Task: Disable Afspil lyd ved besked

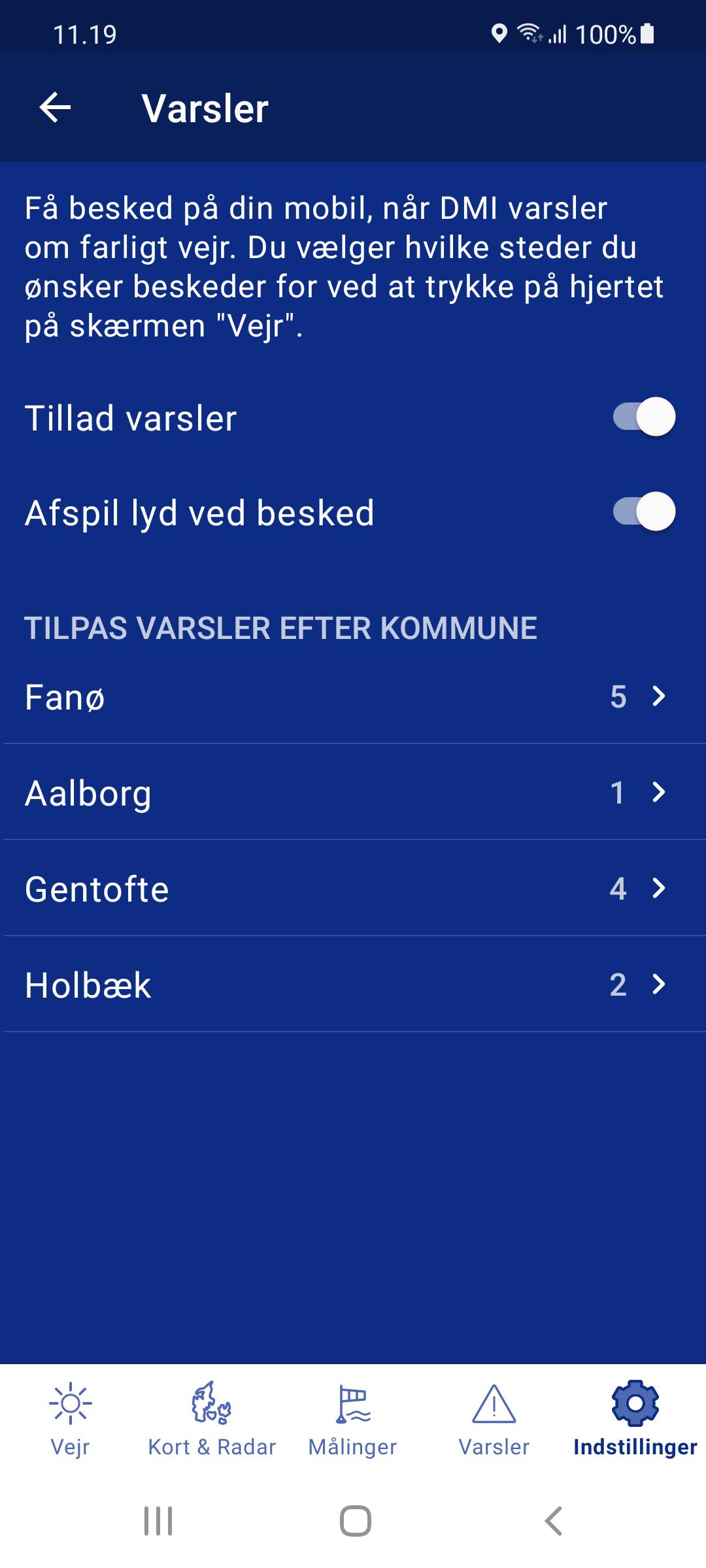Action: click(x=644, y=512)
